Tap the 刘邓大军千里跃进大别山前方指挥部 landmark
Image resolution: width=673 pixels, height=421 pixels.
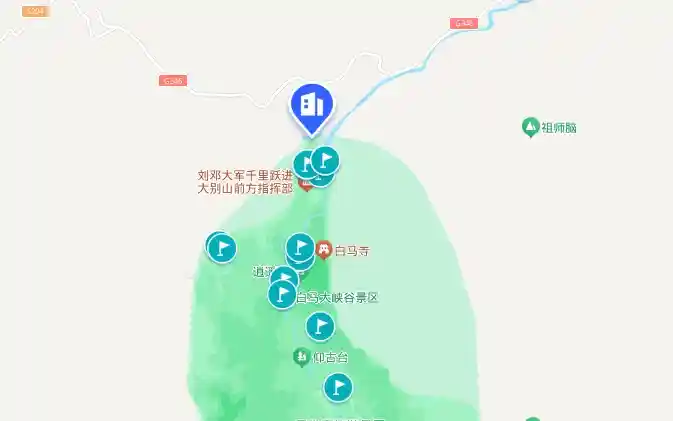245,182
